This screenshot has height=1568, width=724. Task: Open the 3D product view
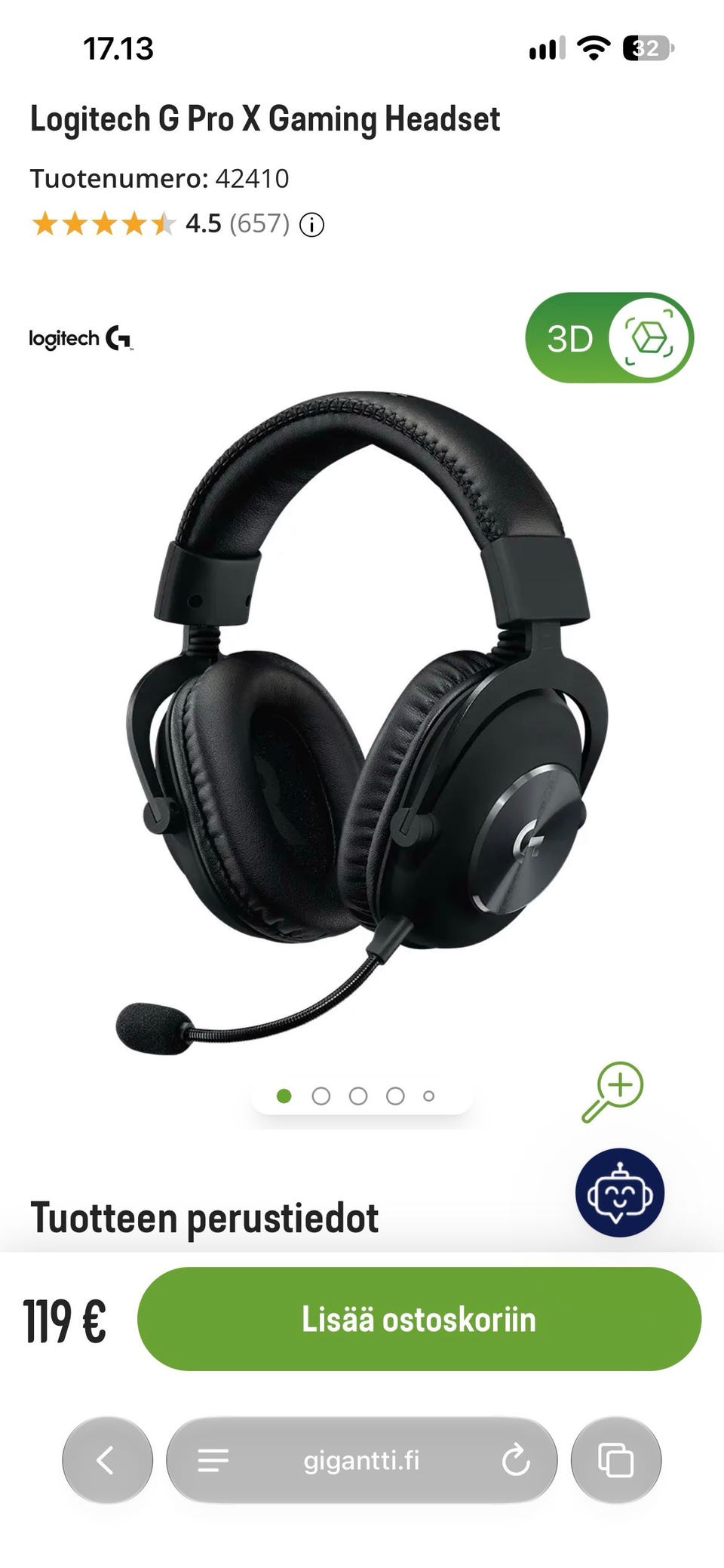(x=609, y=338)
